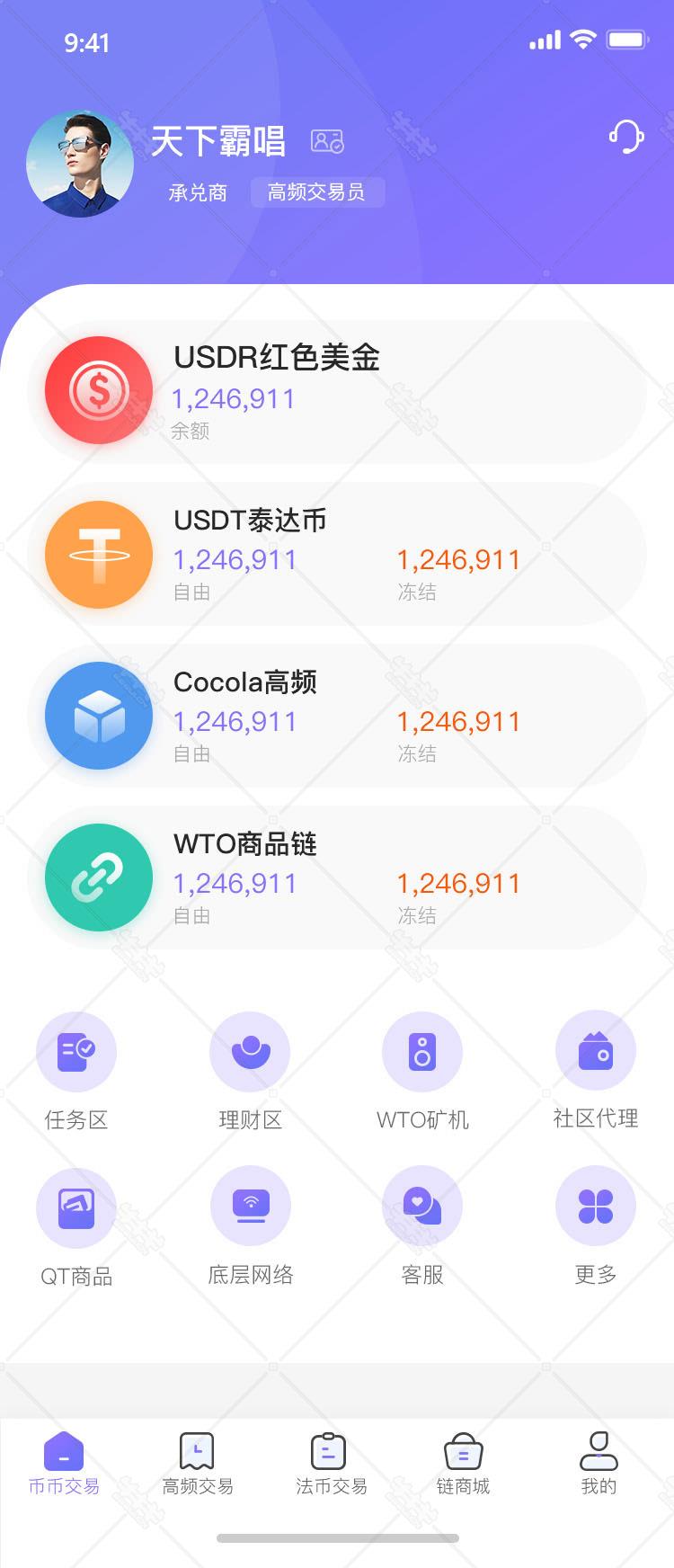Go to 任务区 task zone
The image size is (674, 1568).
(76, 1052)
